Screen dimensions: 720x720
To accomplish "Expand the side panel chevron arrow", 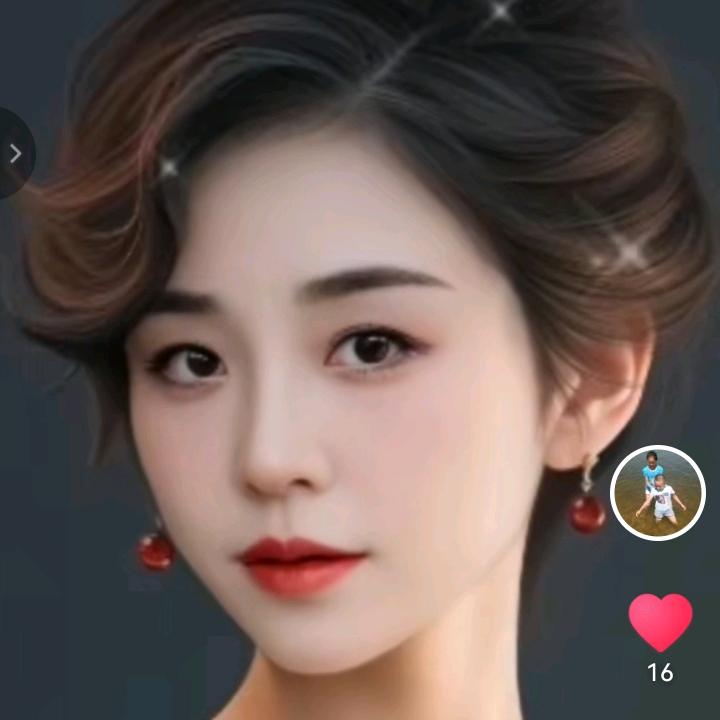I will [14, 153].
